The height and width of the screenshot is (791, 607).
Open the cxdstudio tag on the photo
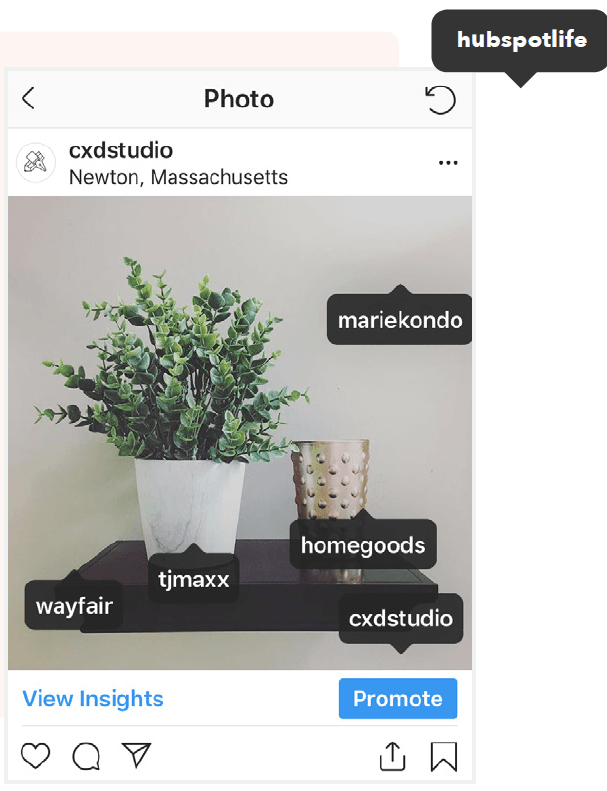click(x=400, y=618)
